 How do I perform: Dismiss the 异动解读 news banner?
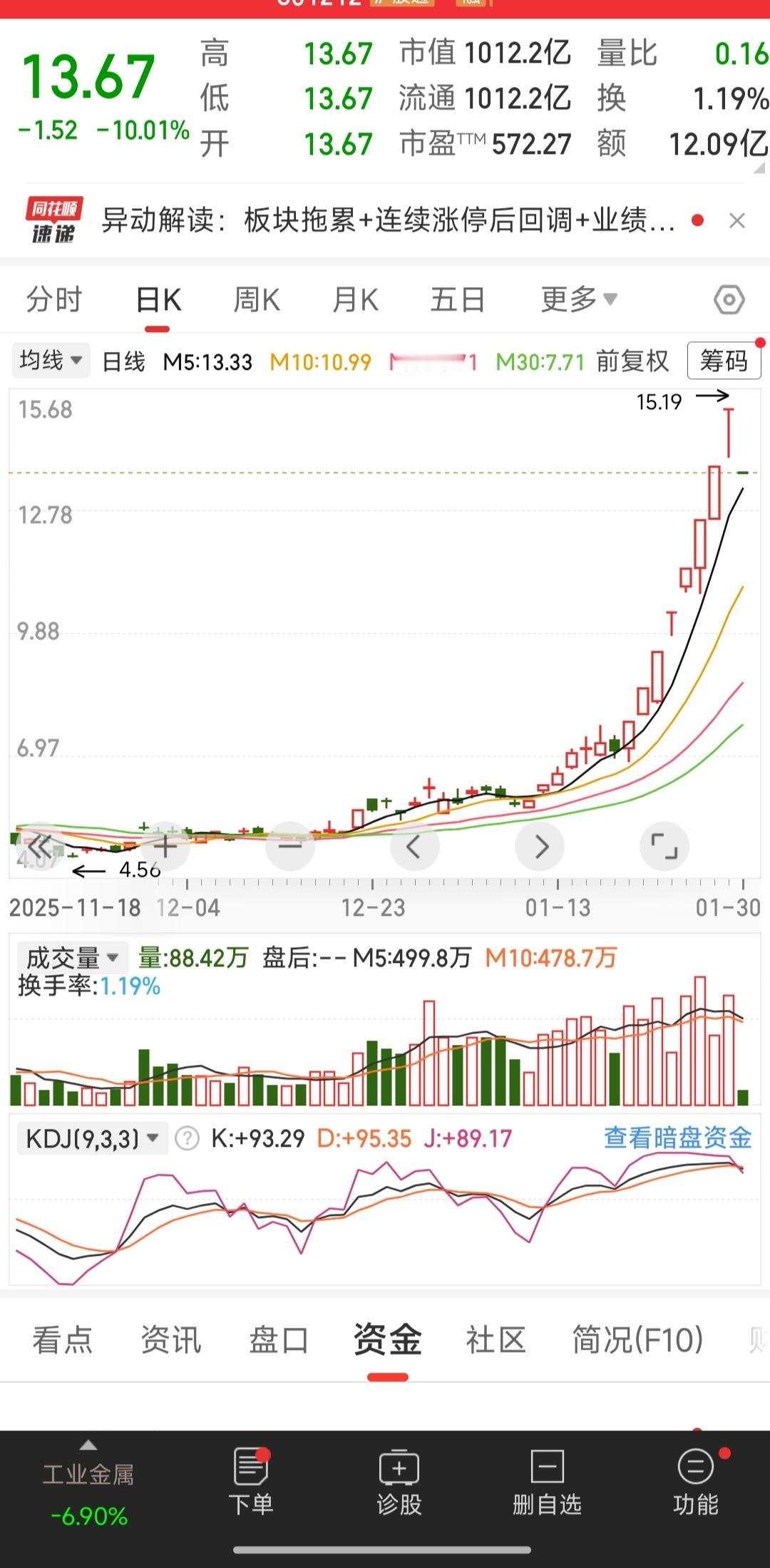(x=737, y=221)
